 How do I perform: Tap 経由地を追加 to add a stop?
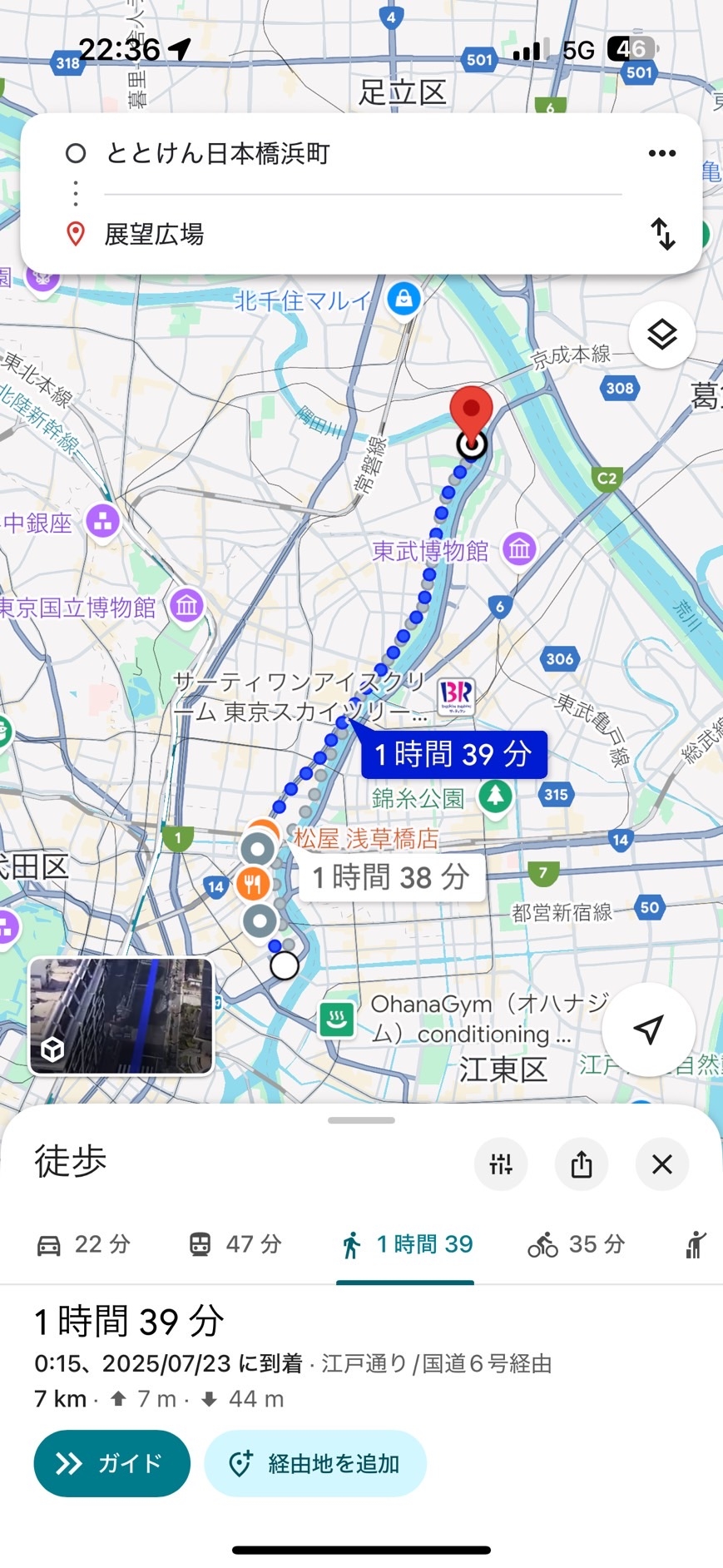[315, 1463]
